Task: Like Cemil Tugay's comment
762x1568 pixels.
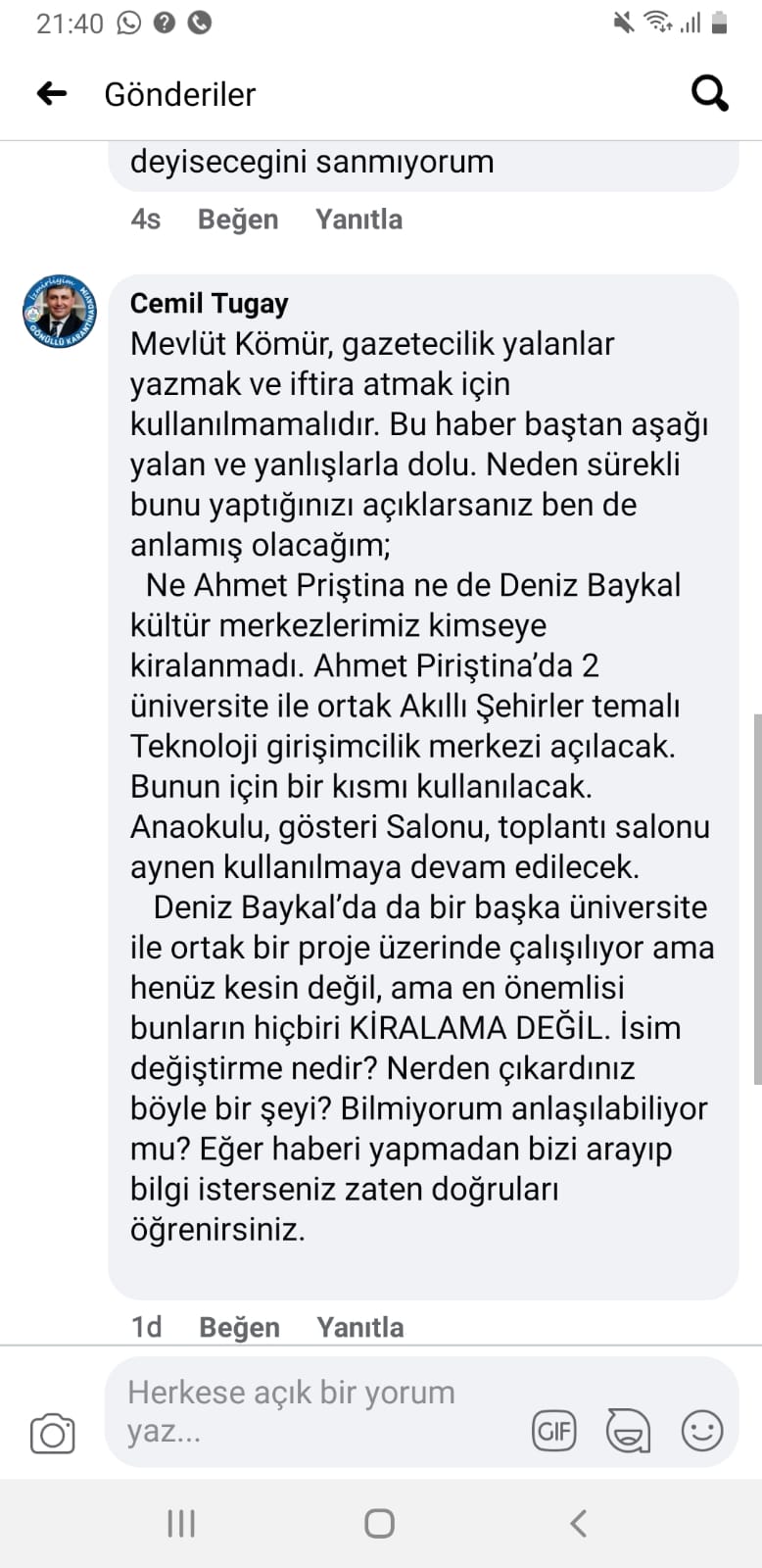Action: (239, 1327)
